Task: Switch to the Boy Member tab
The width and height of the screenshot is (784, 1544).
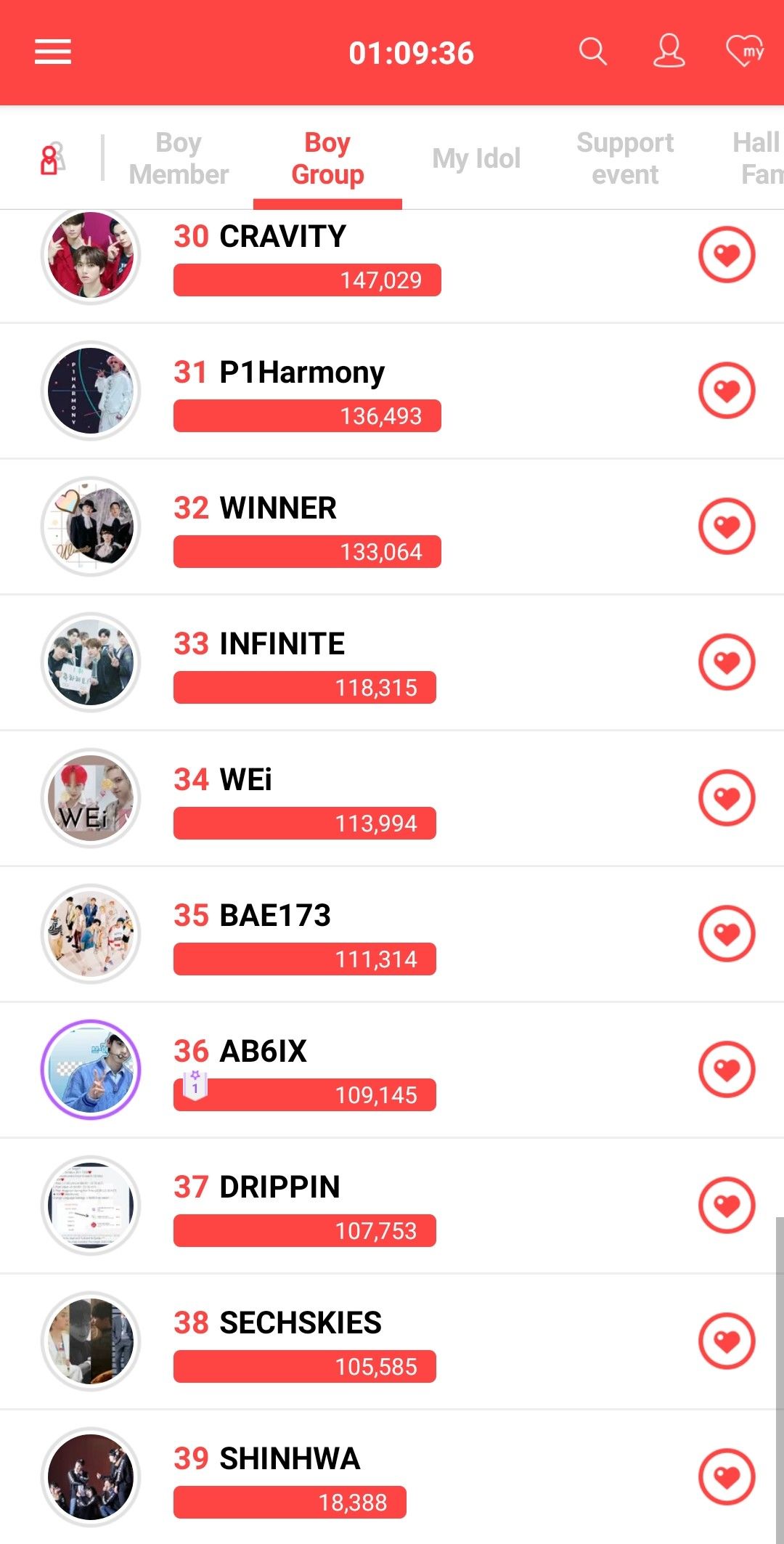Action: click(x=179, y=158)
